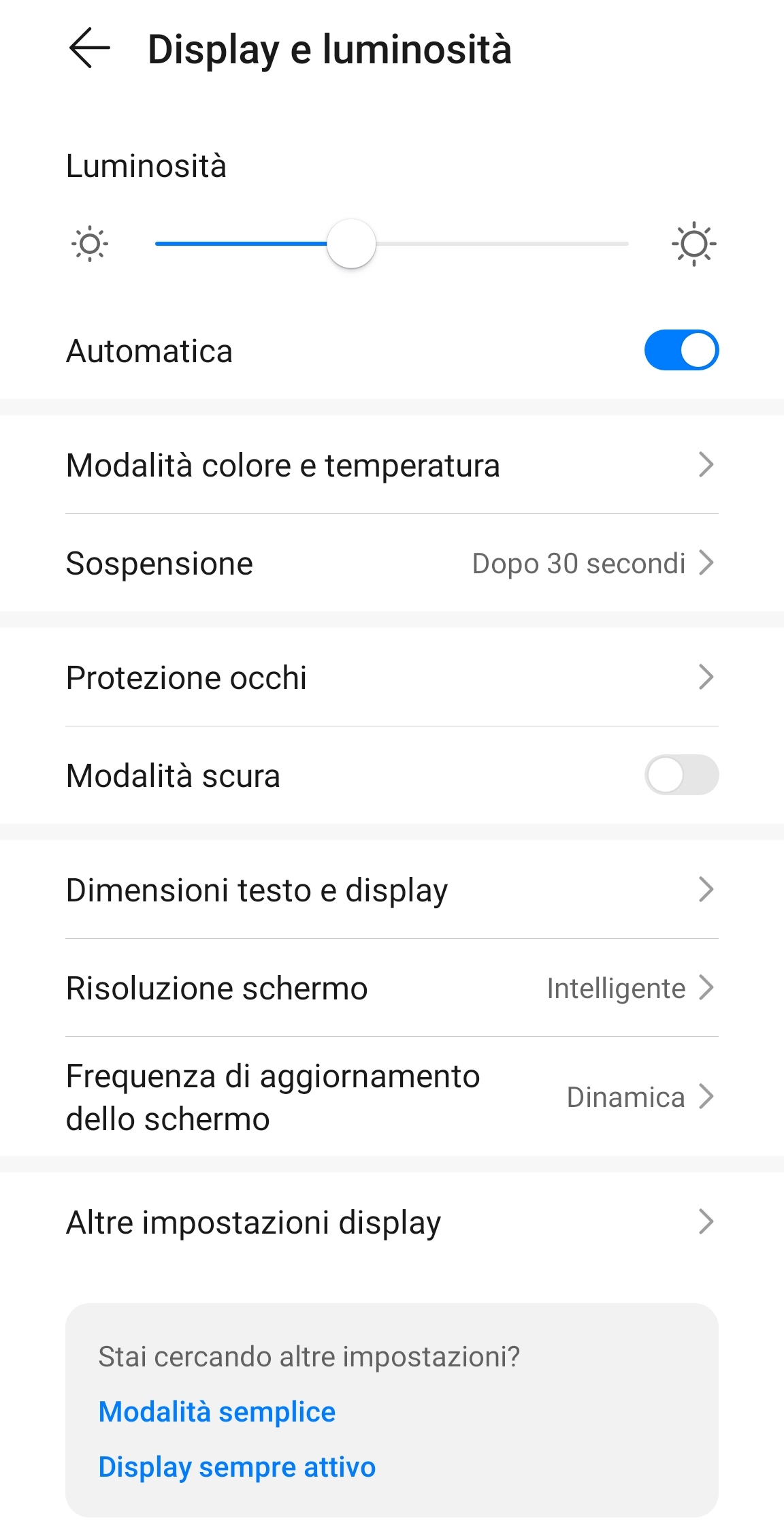
Task: Open Dimensioni testo e display
Action: [x=391, y=890]
